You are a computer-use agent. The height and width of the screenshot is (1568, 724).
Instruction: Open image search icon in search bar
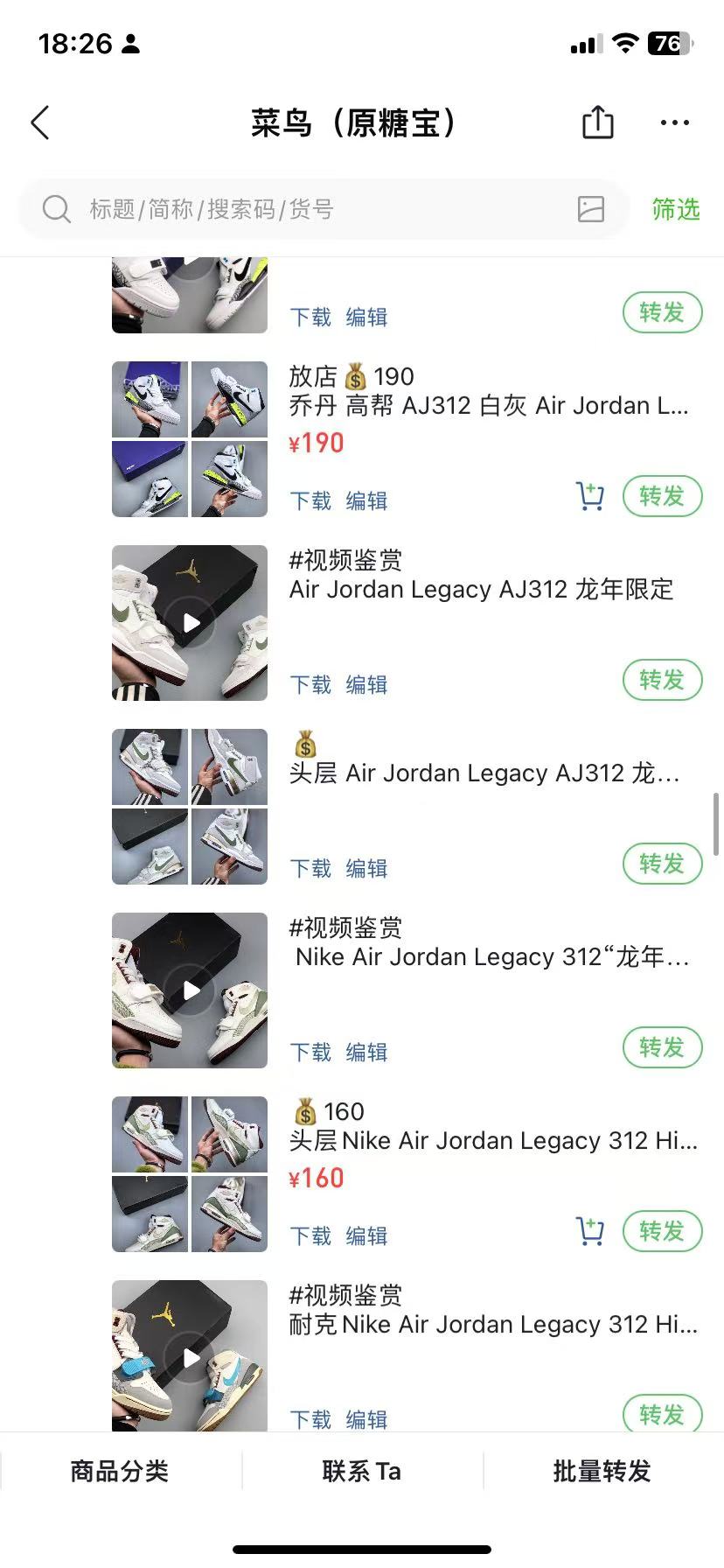click(x=591, y=209)
